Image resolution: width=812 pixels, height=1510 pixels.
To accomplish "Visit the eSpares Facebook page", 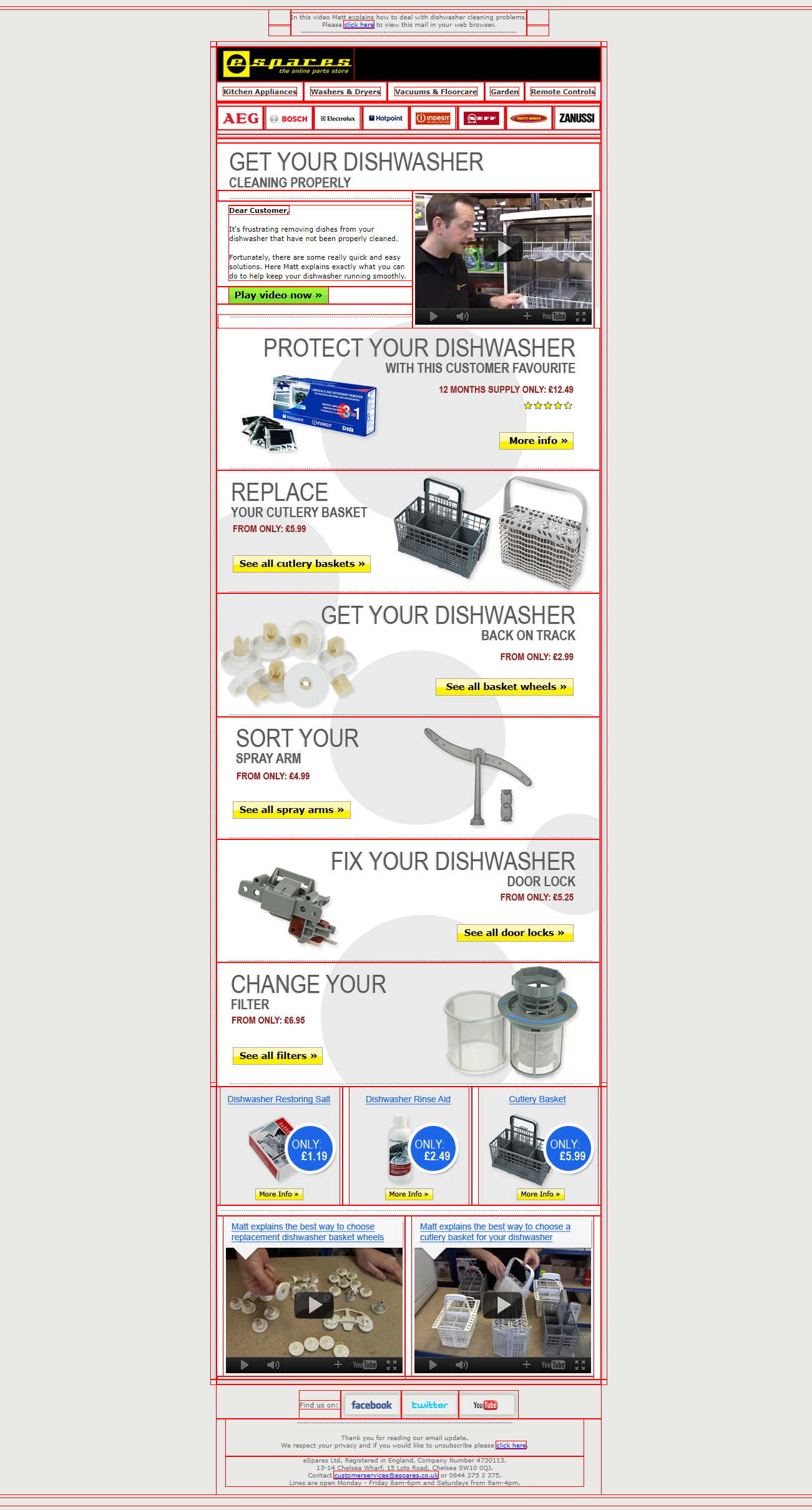I will [371, 1405].
